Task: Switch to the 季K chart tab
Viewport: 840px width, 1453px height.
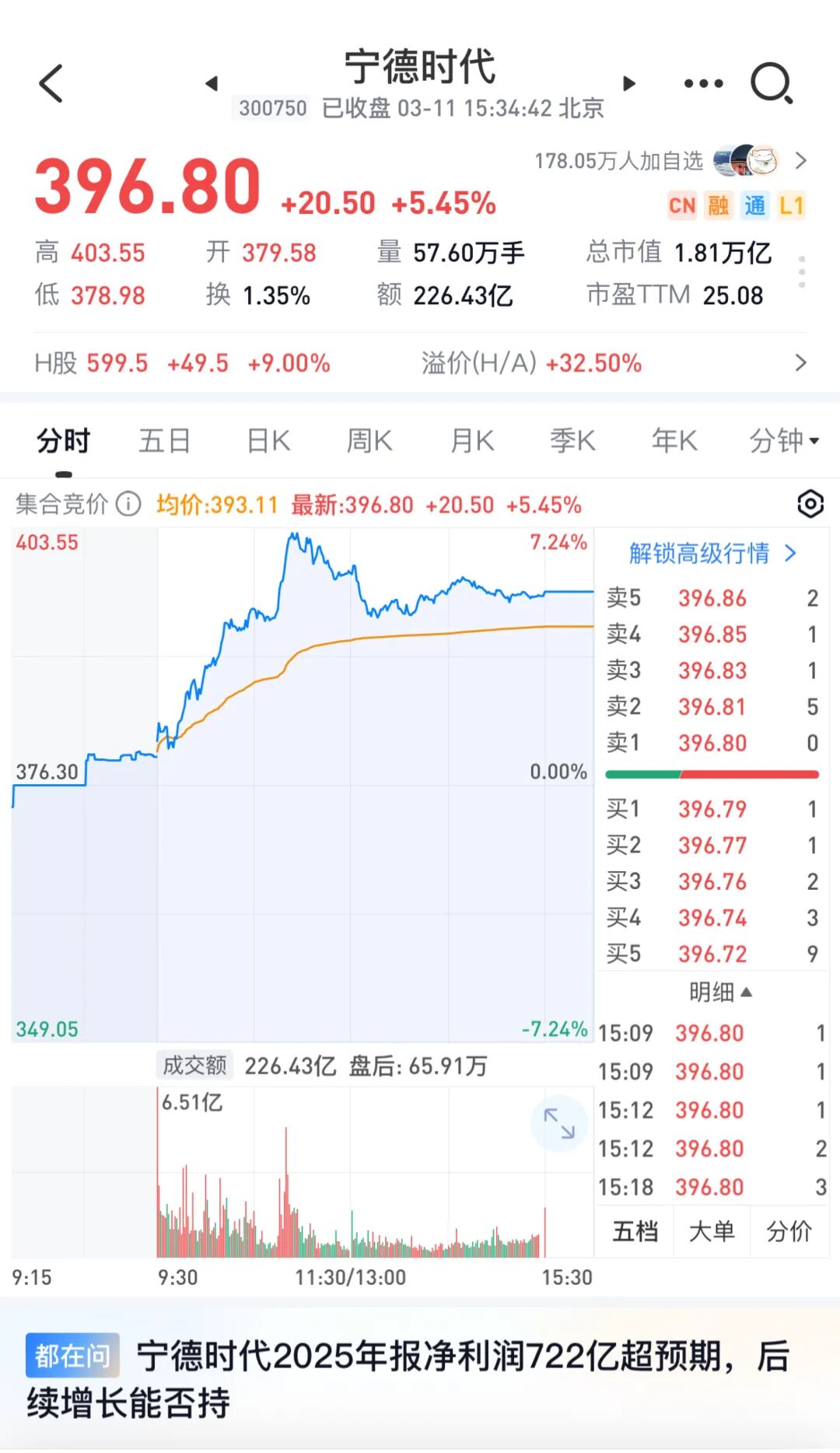Action: [573, 441]
